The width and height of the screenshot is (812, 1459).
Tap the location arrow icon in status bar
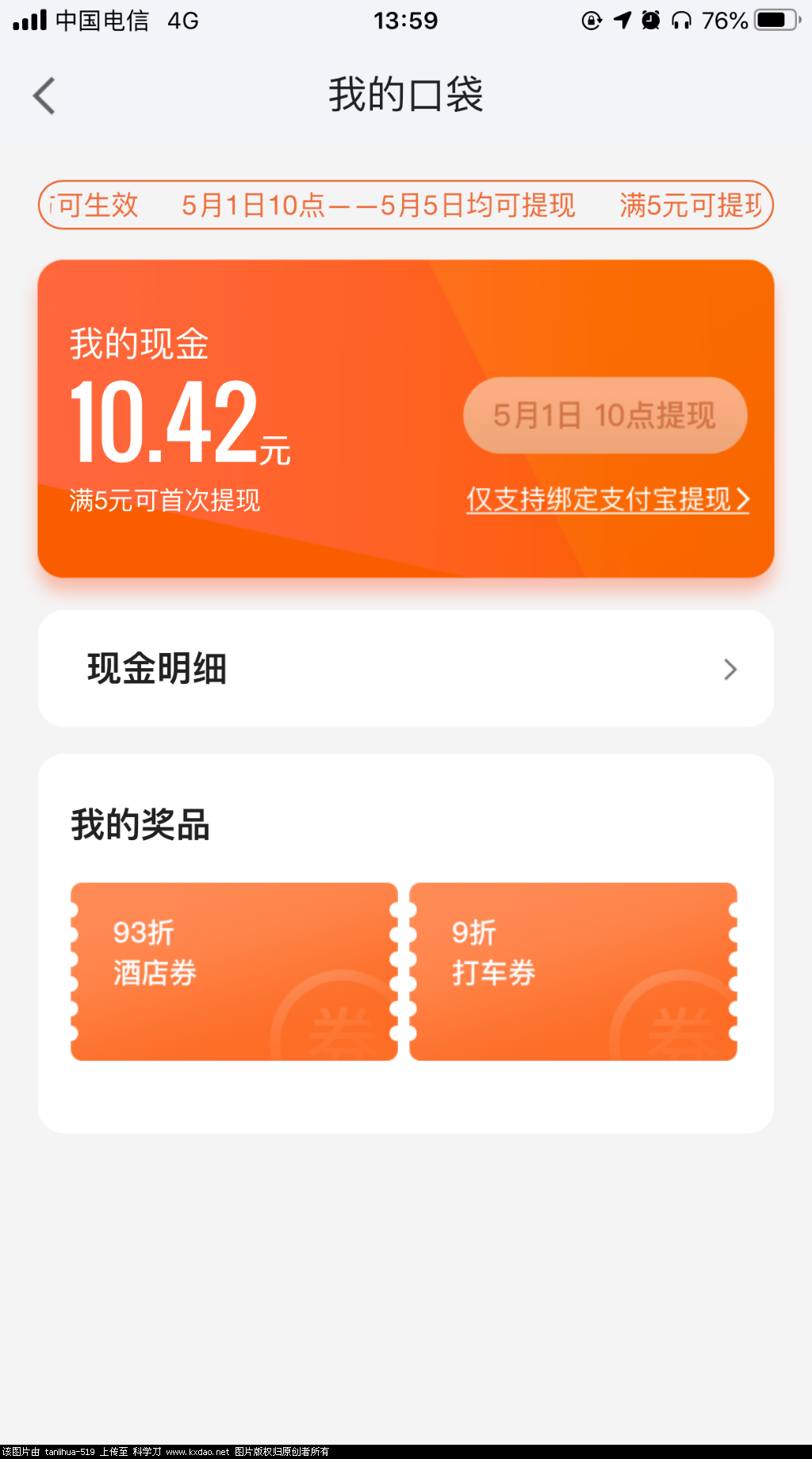coord(622,21)
